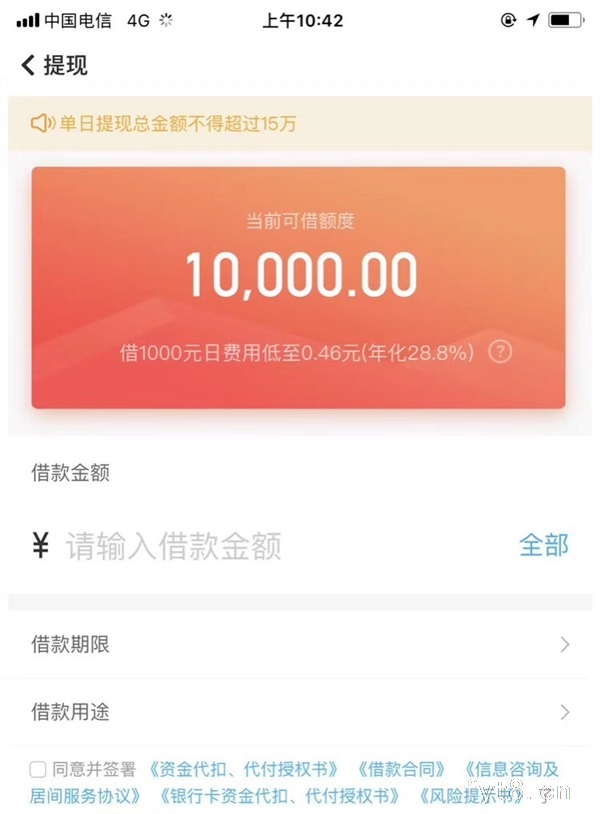Check the 同意并签署 agreement checkbox
The image size is (600, 814).
tap(38, 769)
